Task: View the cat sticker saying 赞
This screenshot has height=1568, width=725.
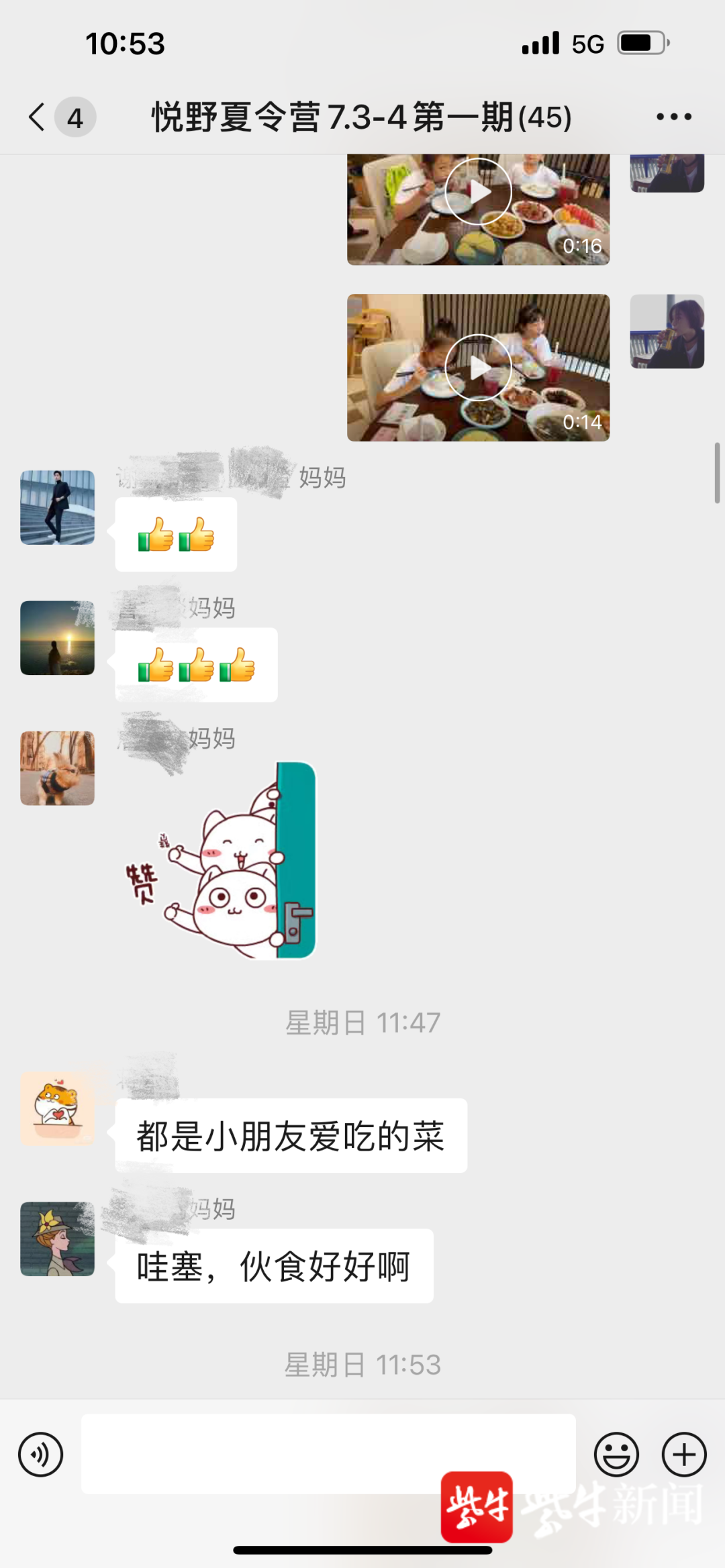Action: coord(222,860)
